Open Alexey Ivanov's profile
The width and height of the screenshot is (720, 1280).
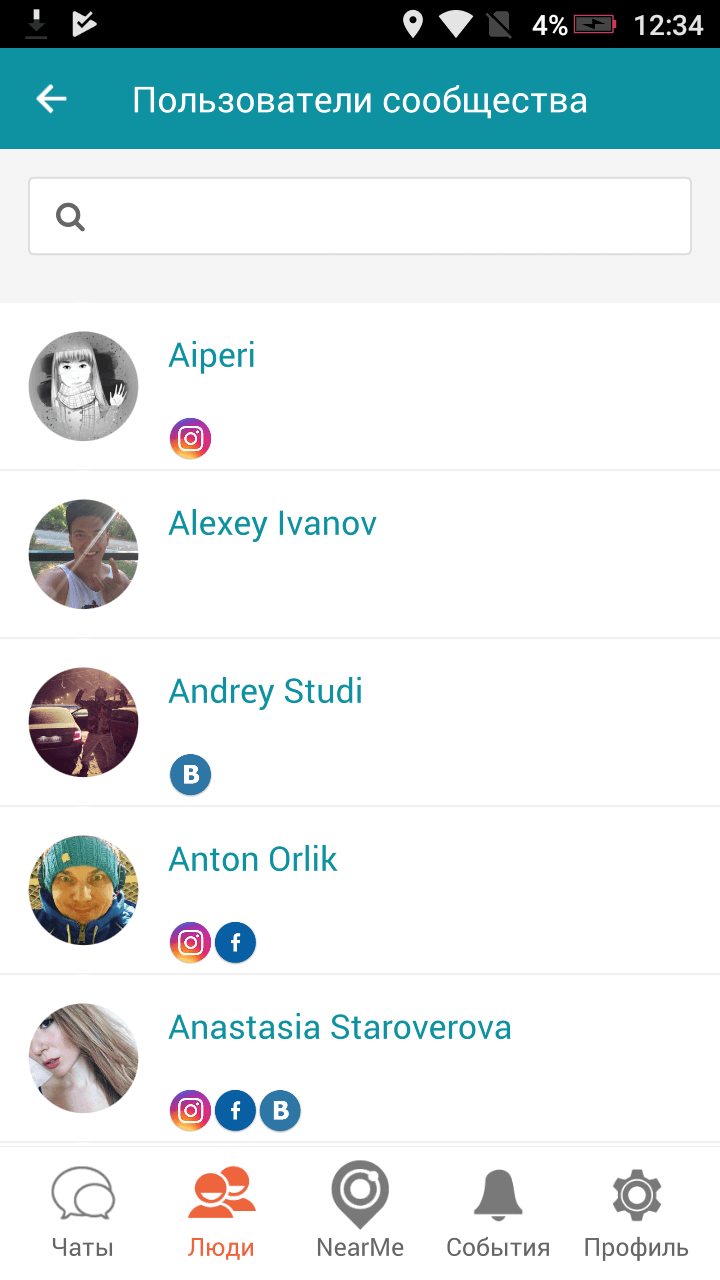tap(272, 524)
